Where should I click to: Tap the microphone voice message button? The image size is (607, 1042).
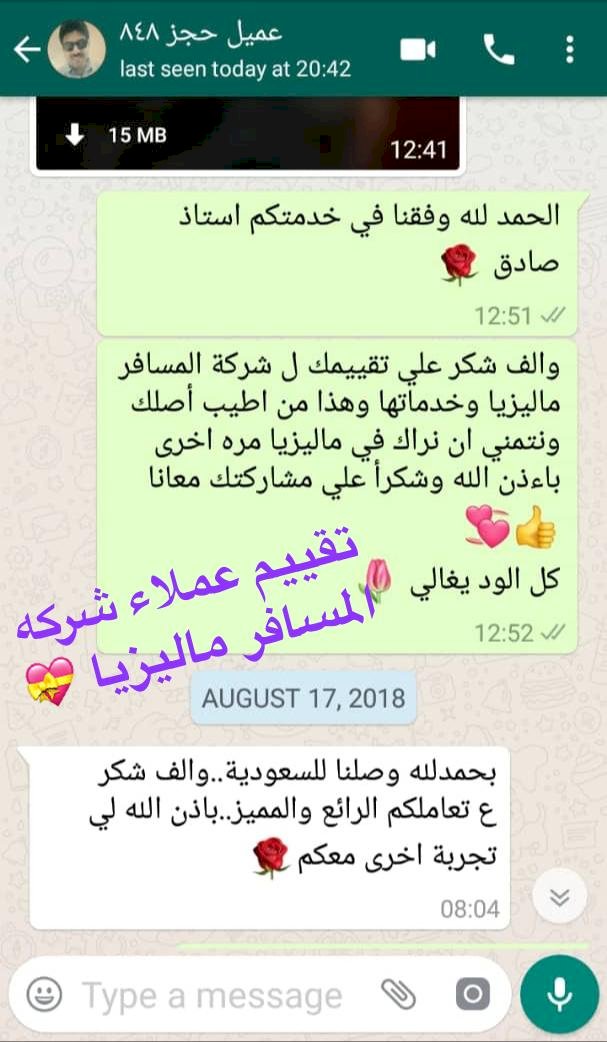click(559, 994)
